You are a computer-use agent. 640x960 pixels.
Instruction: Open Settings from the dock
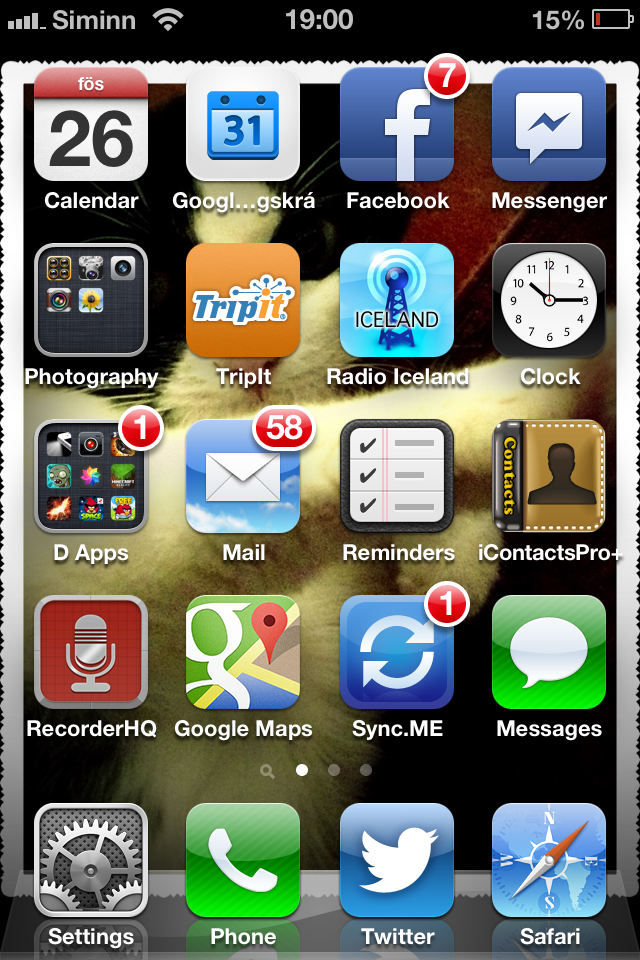coord(91,860)
